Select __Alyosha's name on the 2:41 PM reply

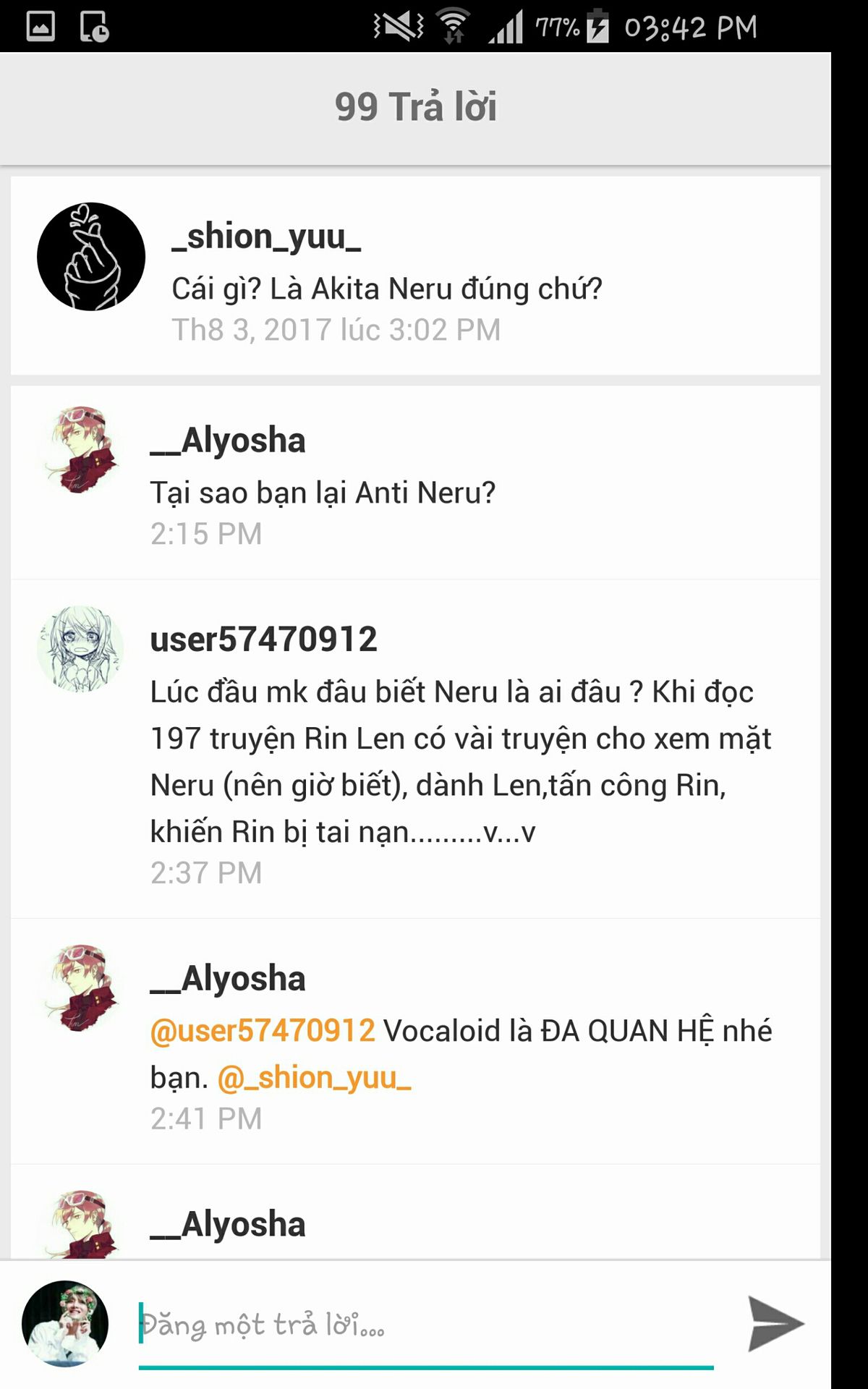coord(228,978)
